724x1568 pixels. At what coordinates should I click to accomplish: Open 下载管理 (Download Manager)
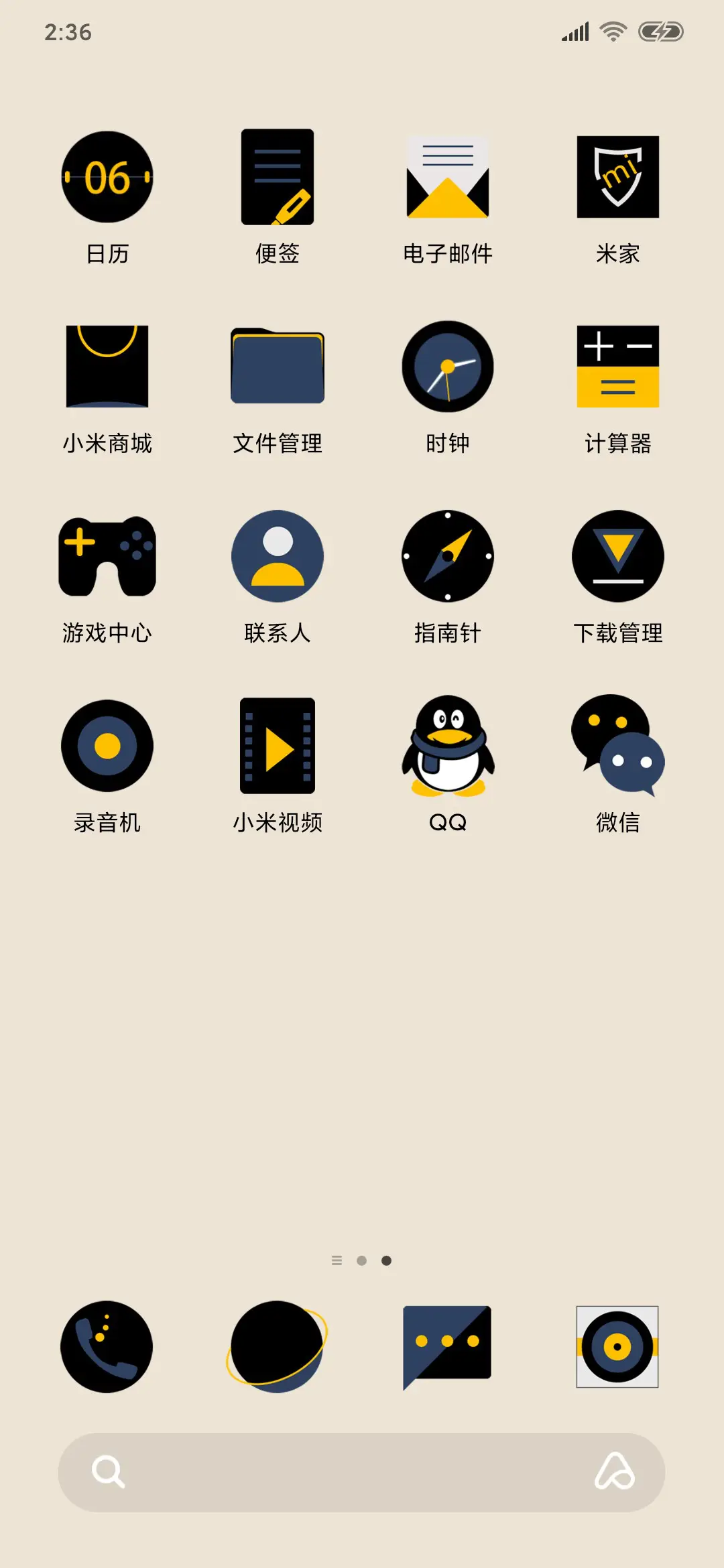click(x=617, y=555)
